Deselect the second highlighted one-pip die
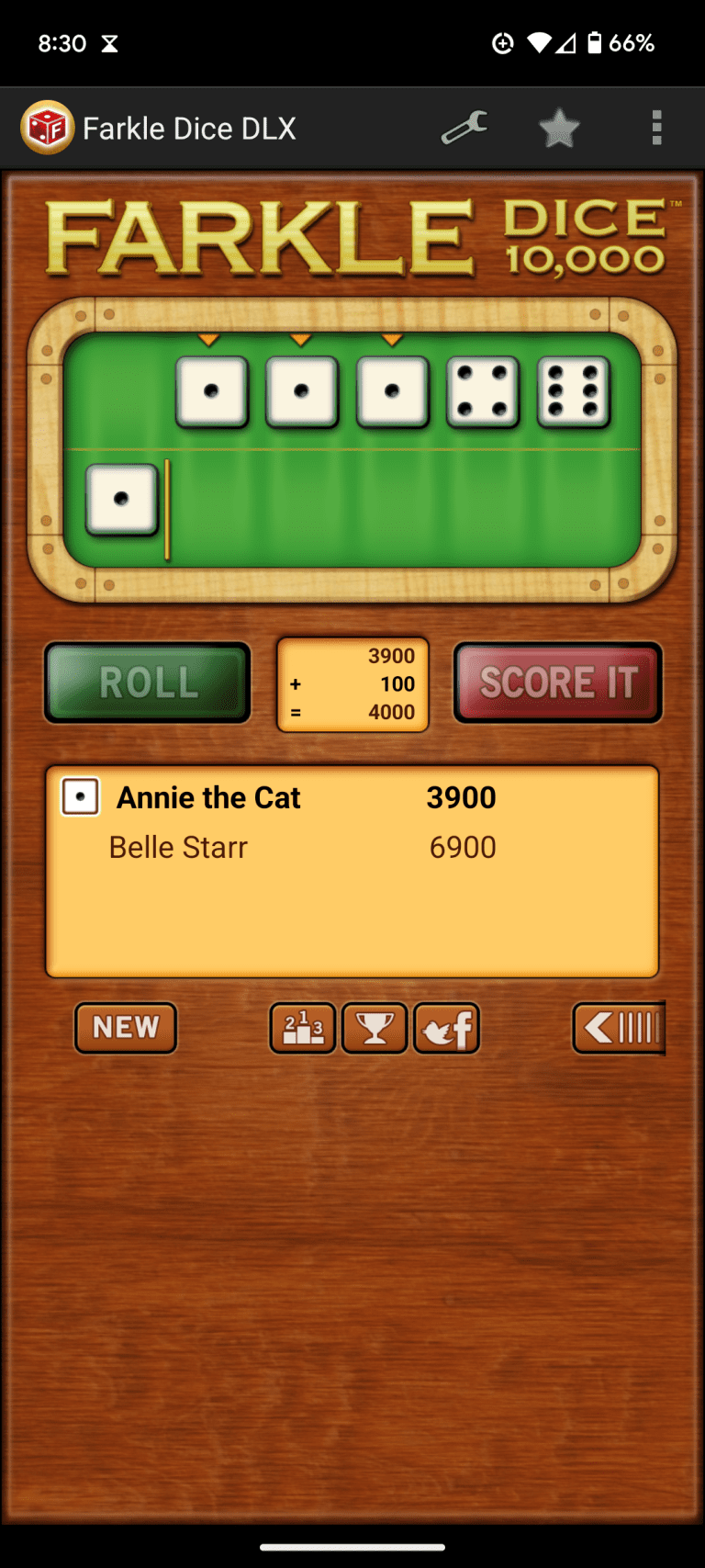 tap(302, 391)
